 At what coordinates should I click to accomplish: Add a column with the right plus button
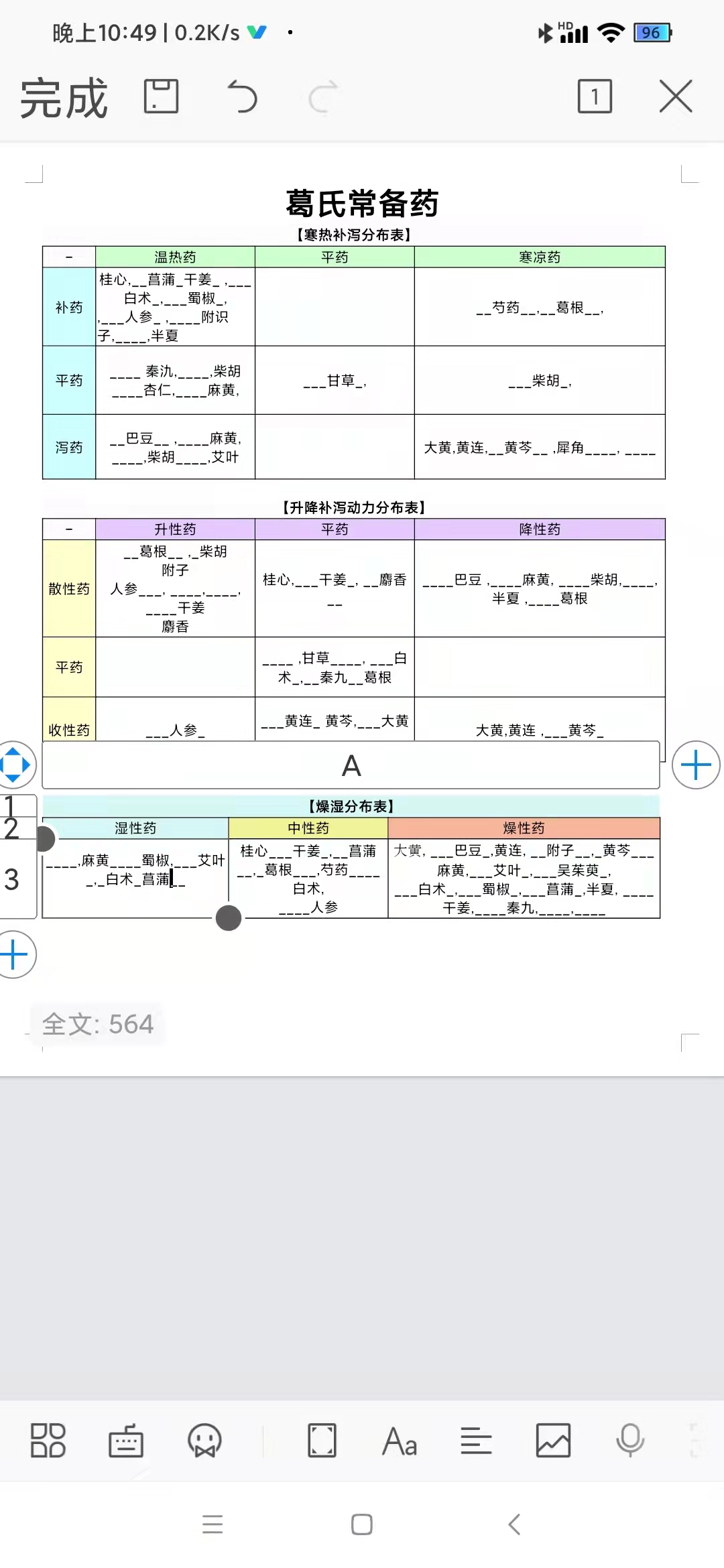point(696,765)
